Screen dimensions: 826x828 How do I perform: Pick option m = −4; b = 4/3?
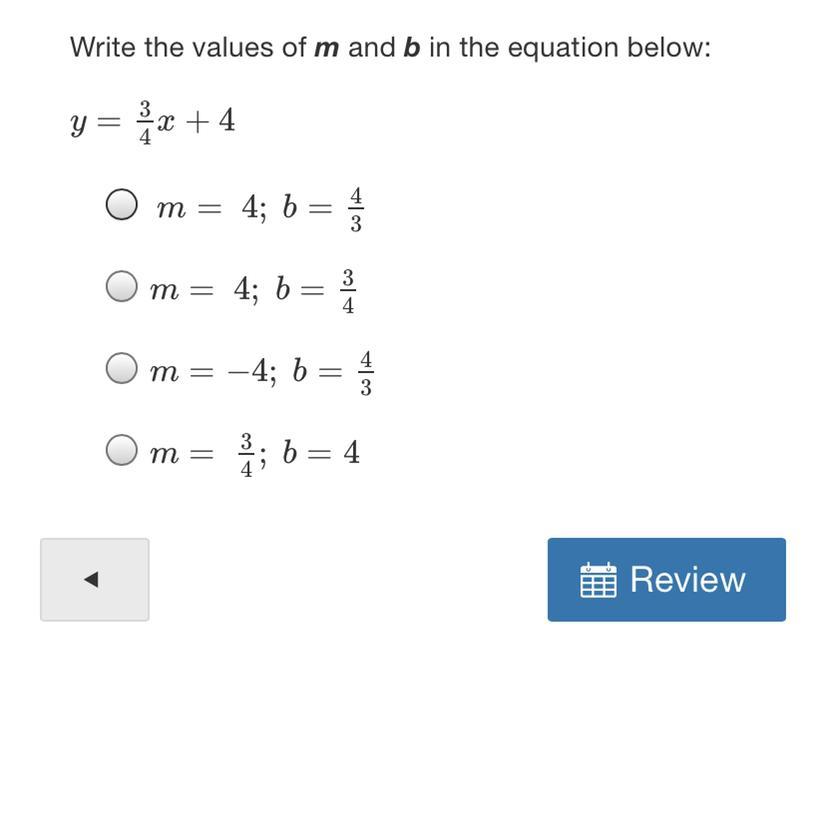click(121, 369)
